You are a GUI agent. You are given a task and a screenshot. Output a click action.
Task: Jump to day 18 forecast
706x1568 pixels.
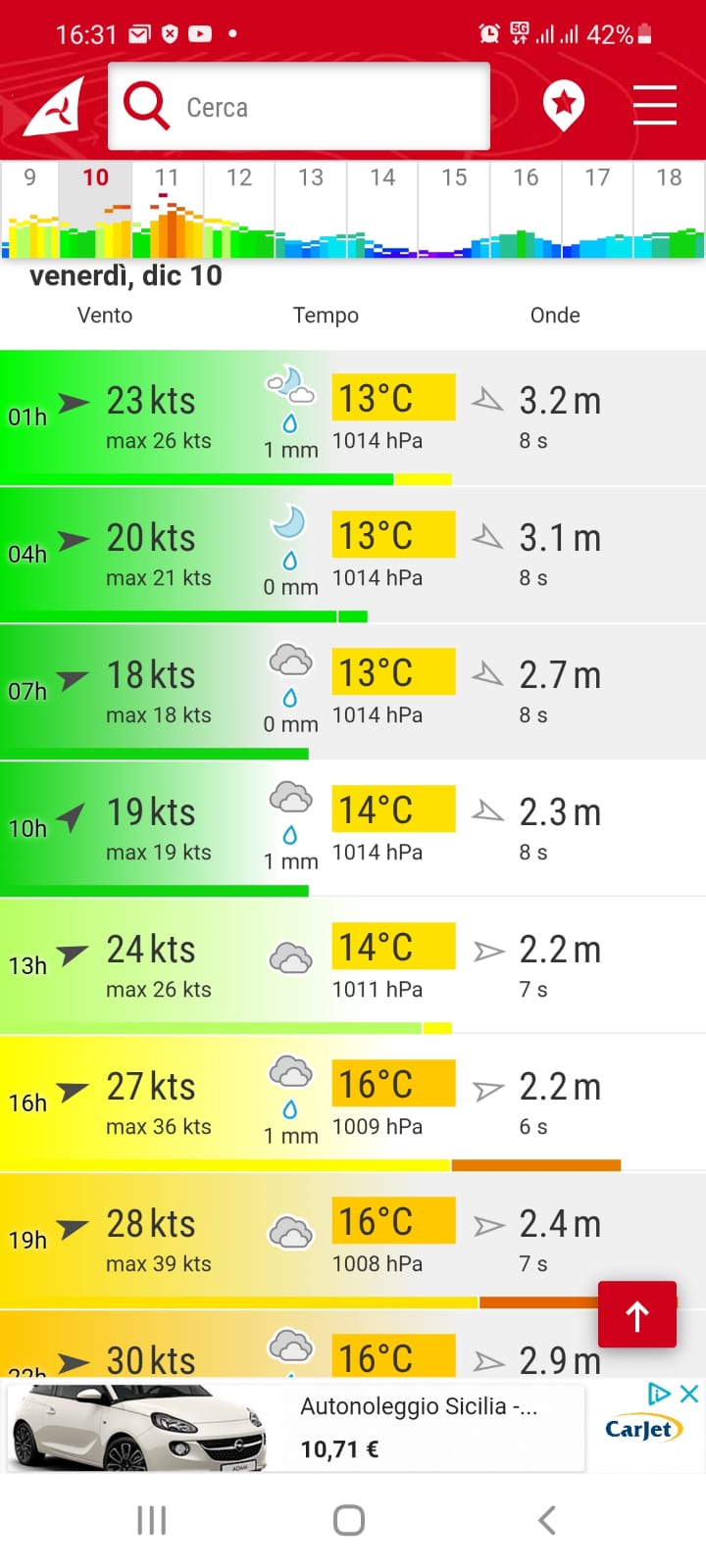click(x=669, y=208)
